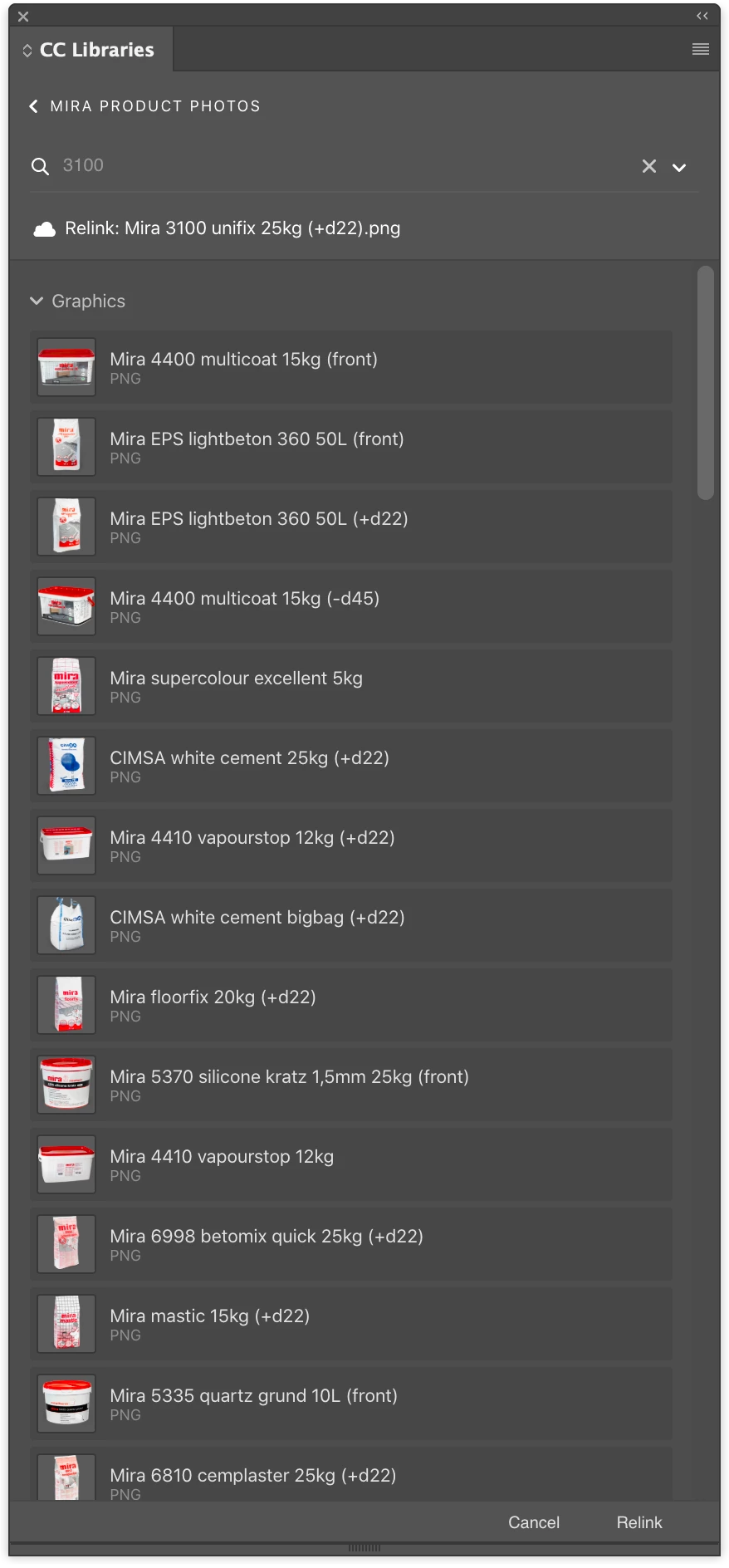Choose CIMSA white cement 25kg (+d22)
Screen dimensions: 729x1568
350,766
